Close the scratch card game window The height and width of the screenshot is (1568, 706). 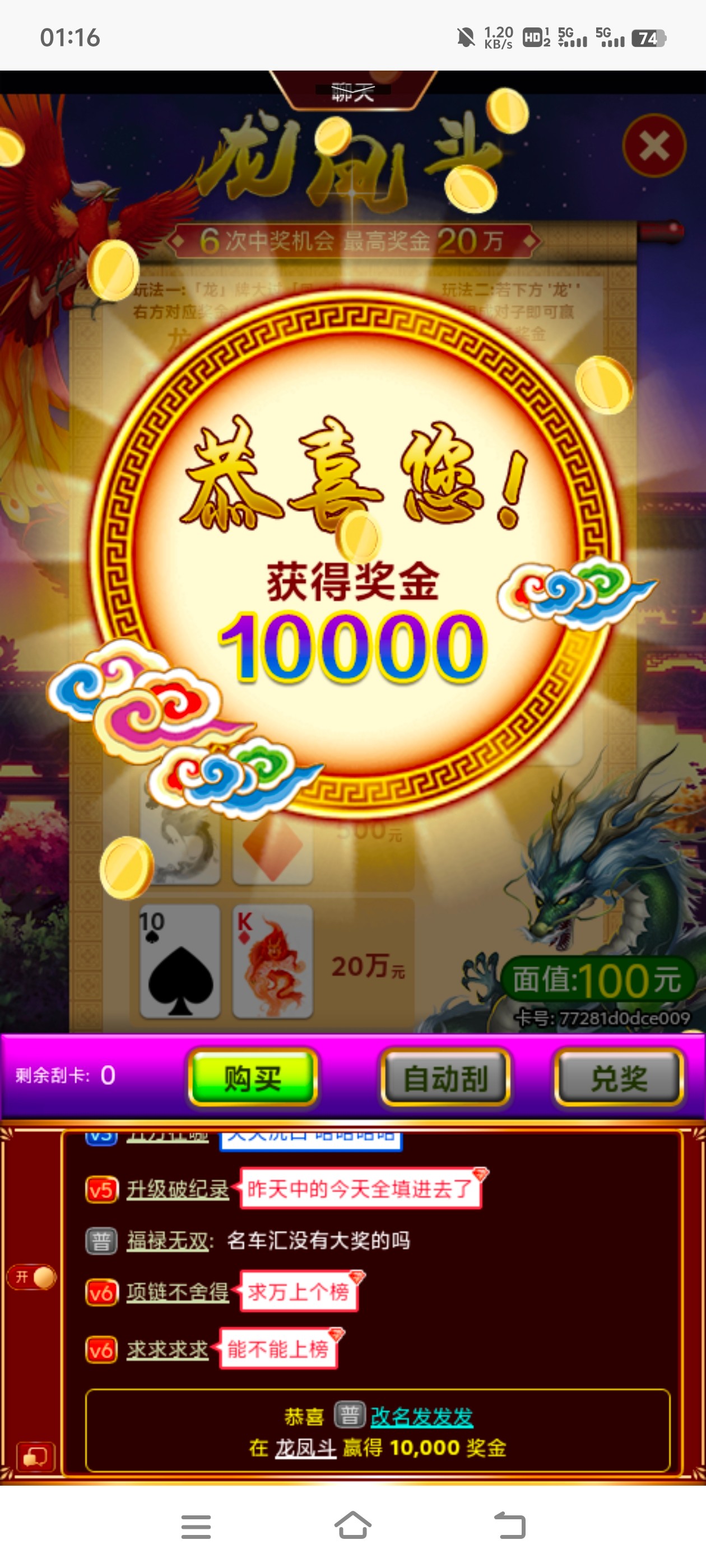[654, 146]
